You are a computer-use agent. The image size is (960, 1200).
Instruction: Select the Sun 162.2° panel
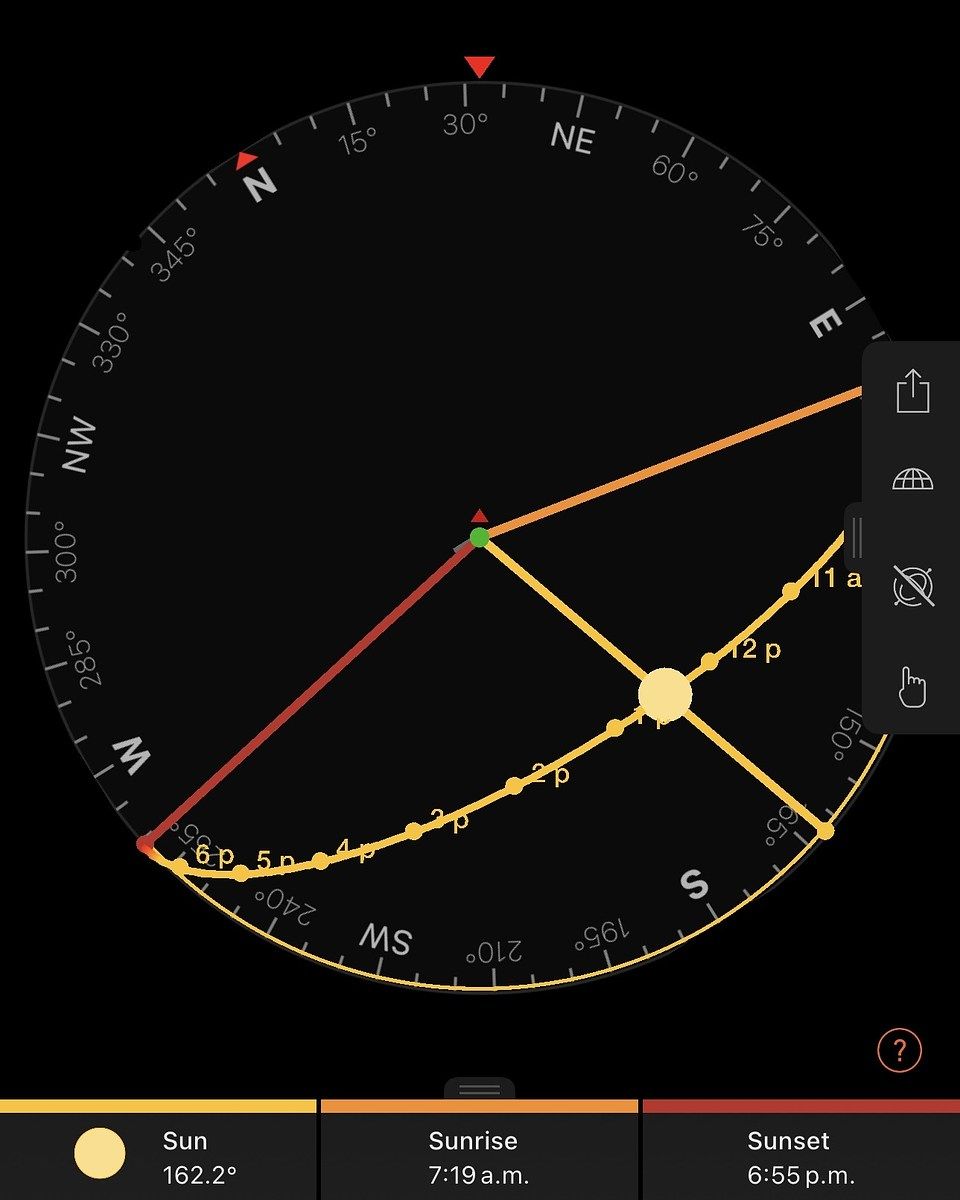158,1156
